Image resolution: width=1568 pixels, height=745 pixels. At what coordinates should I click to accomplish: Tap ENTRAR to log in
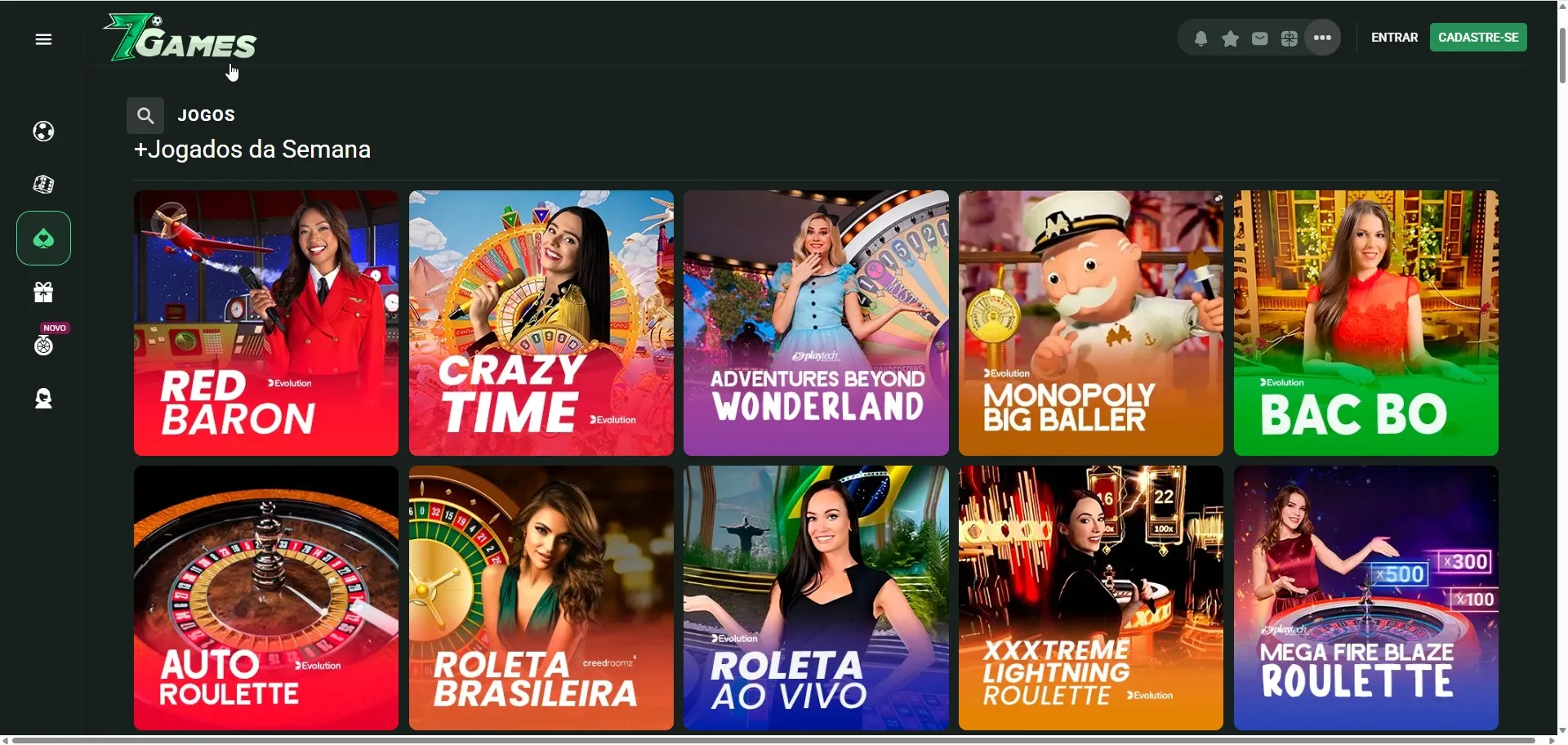1394,38
